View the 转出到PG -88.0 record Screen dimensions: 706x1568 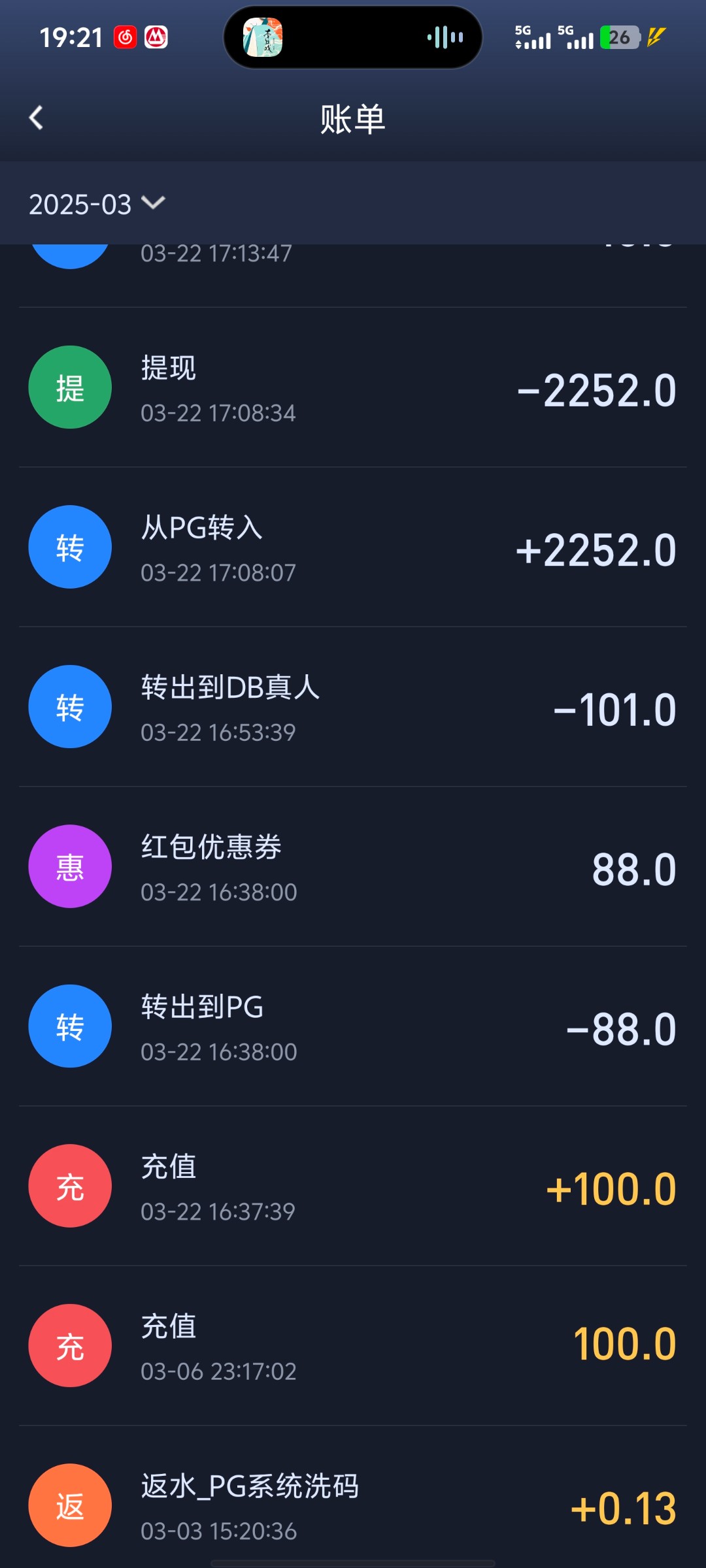pyautogui.click(x=353, y=1027)
